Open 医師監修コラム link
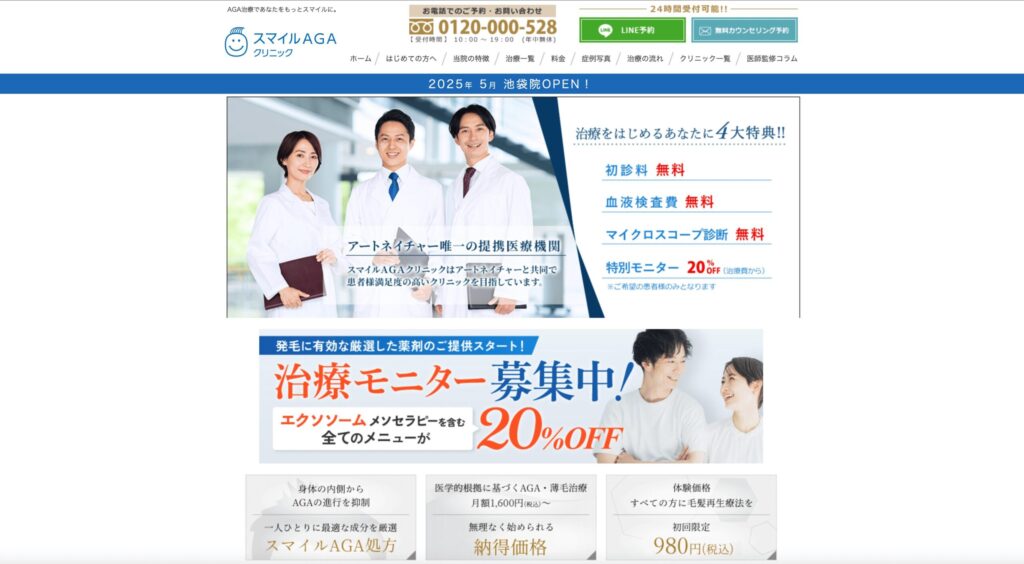This screenshot has width=1024, height=564. (772, 59)
